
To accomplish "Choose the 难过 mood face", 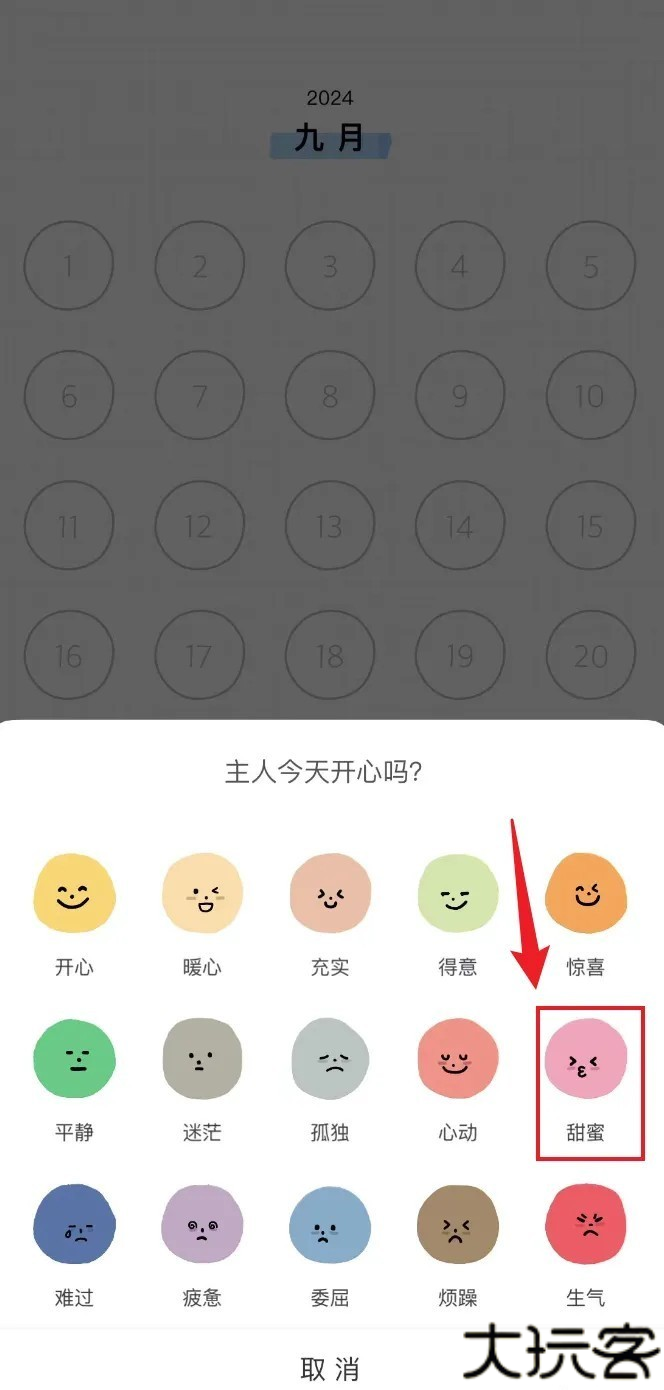I will coord(74,1225).
